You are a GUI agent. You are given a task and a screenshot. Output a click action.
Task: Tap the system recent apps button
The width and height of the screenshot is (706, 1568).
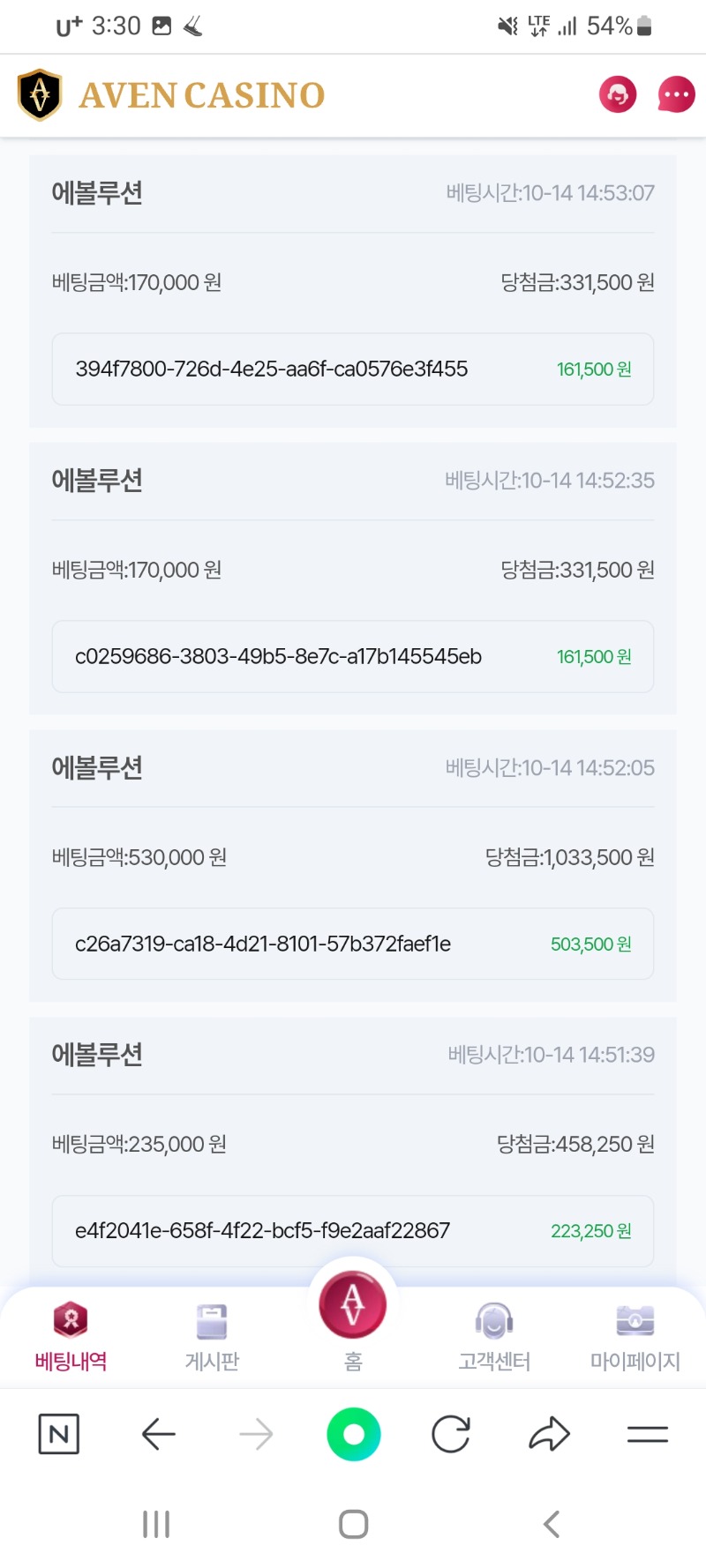point(156,1524)
